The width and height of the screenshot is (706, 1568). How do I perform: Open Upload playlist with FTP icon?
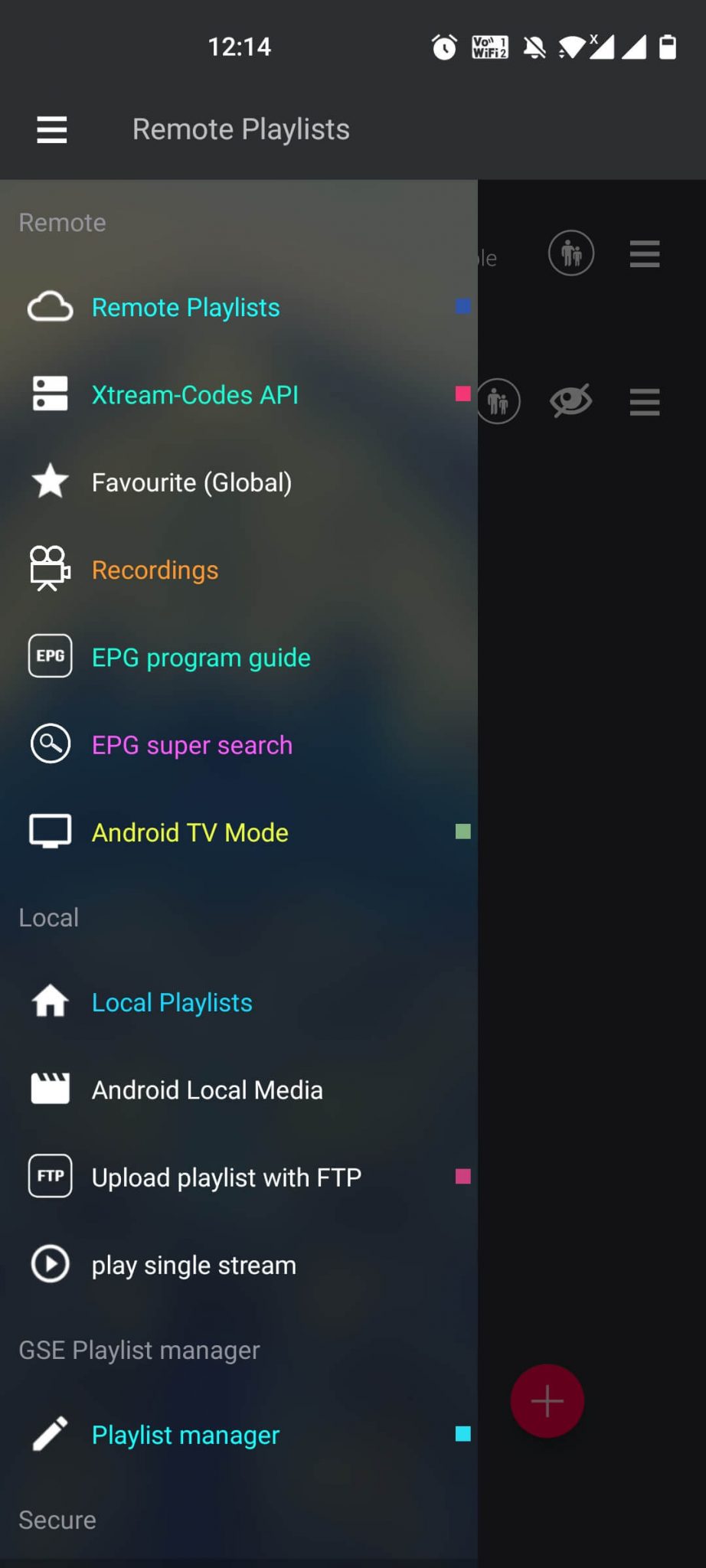(49, 1177)
